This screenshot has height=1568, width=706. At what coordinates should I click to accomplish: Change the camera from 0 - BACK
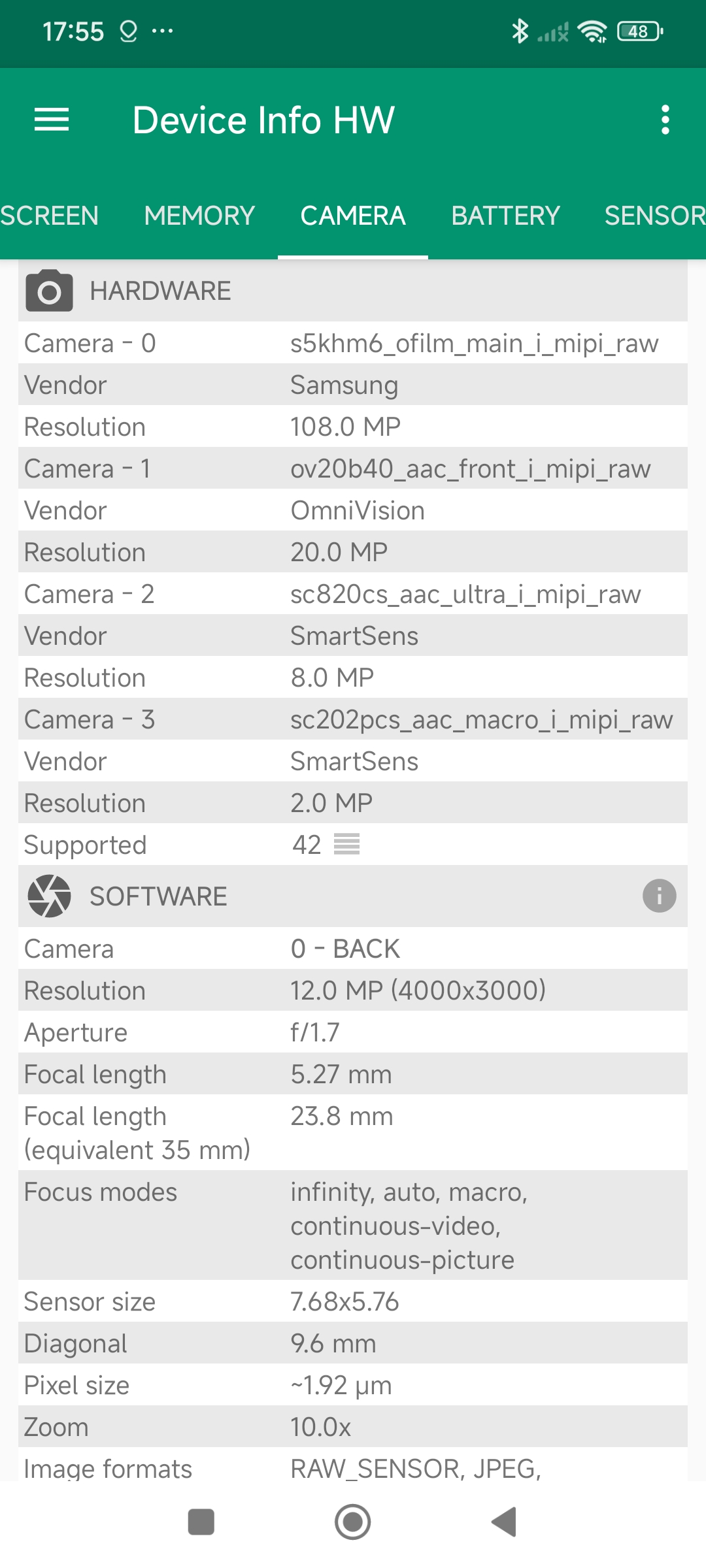345,949
